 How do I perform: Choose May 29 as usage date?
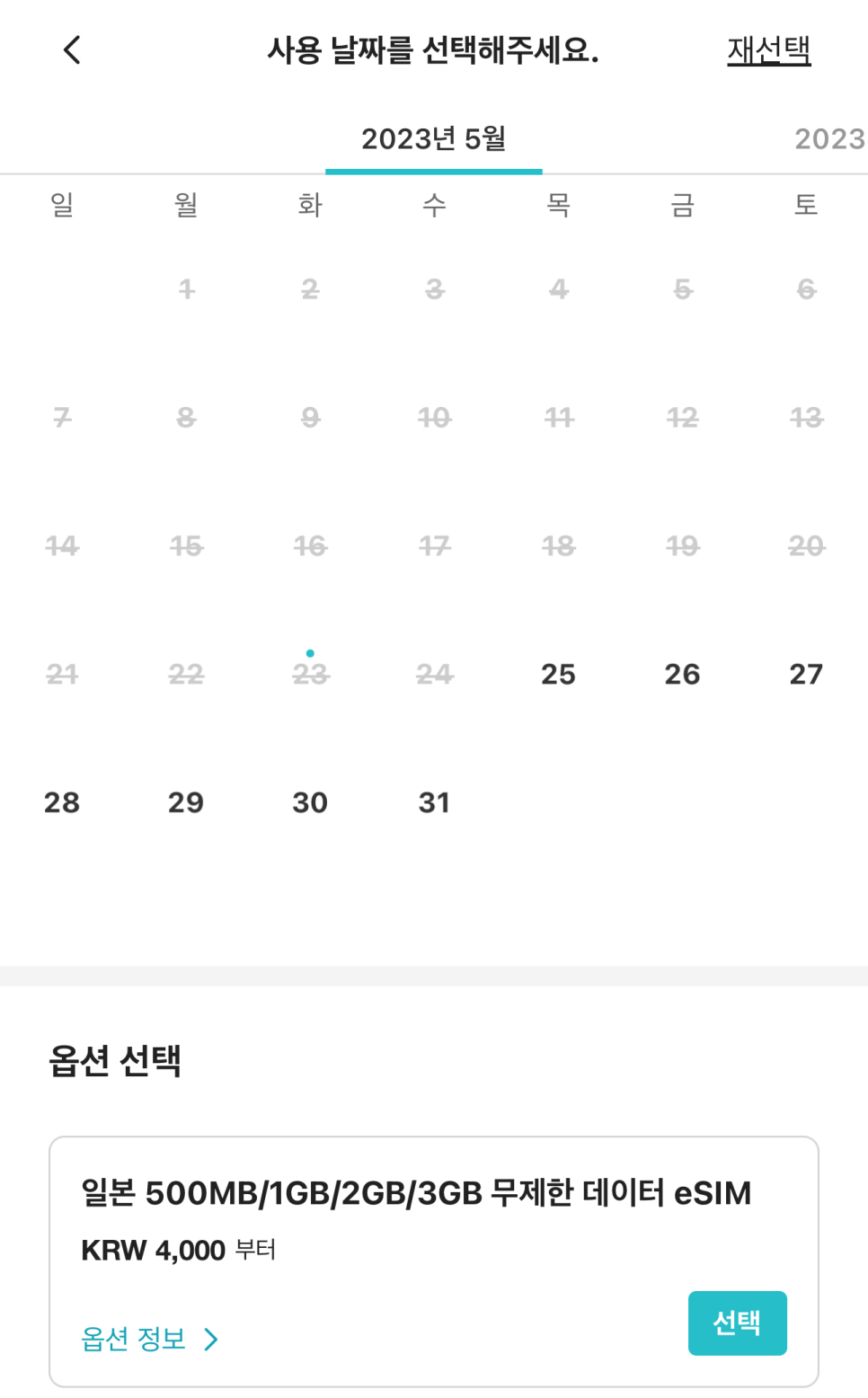click(186, 802)
